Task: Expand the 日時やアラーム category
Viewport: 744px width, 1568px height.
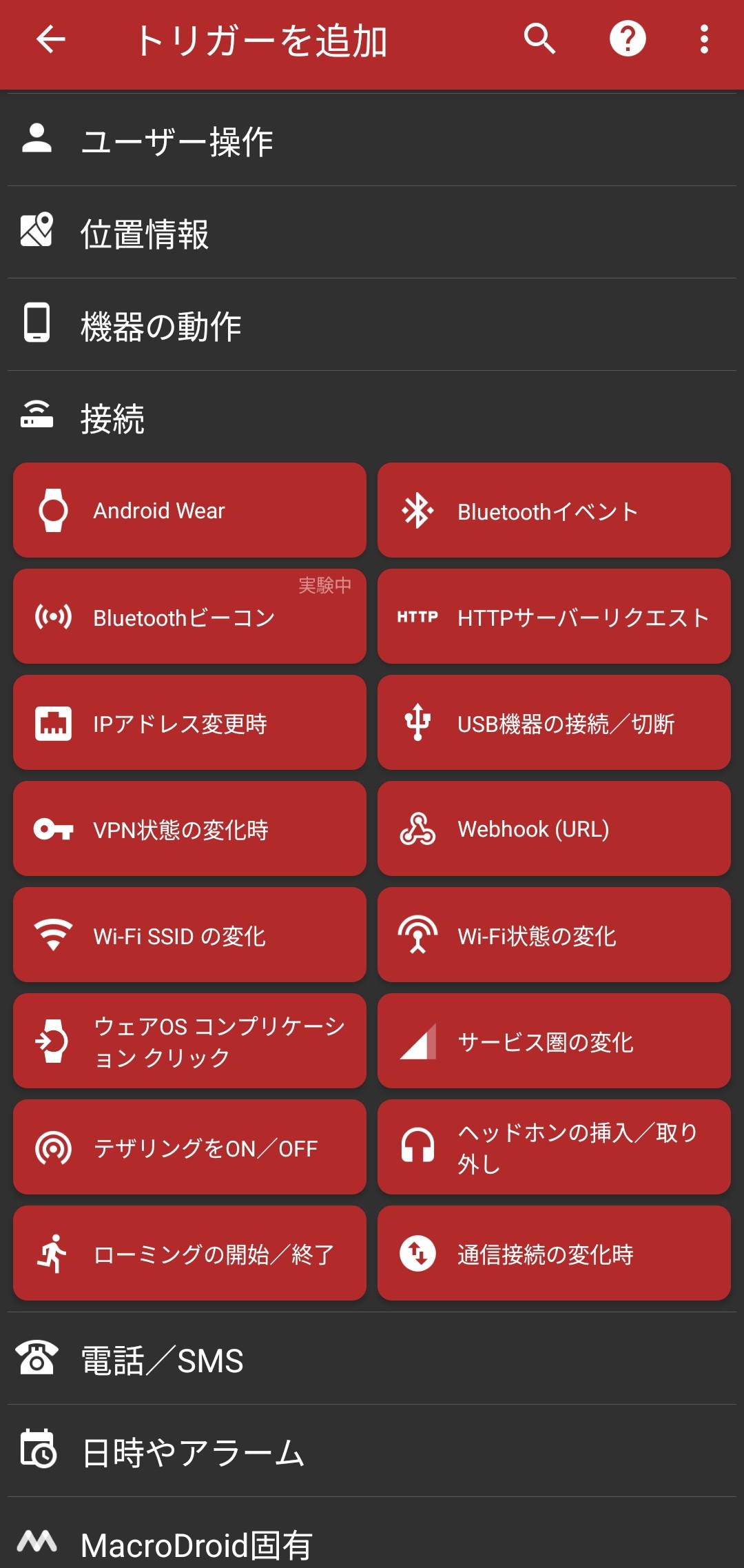Action: 372,1452
